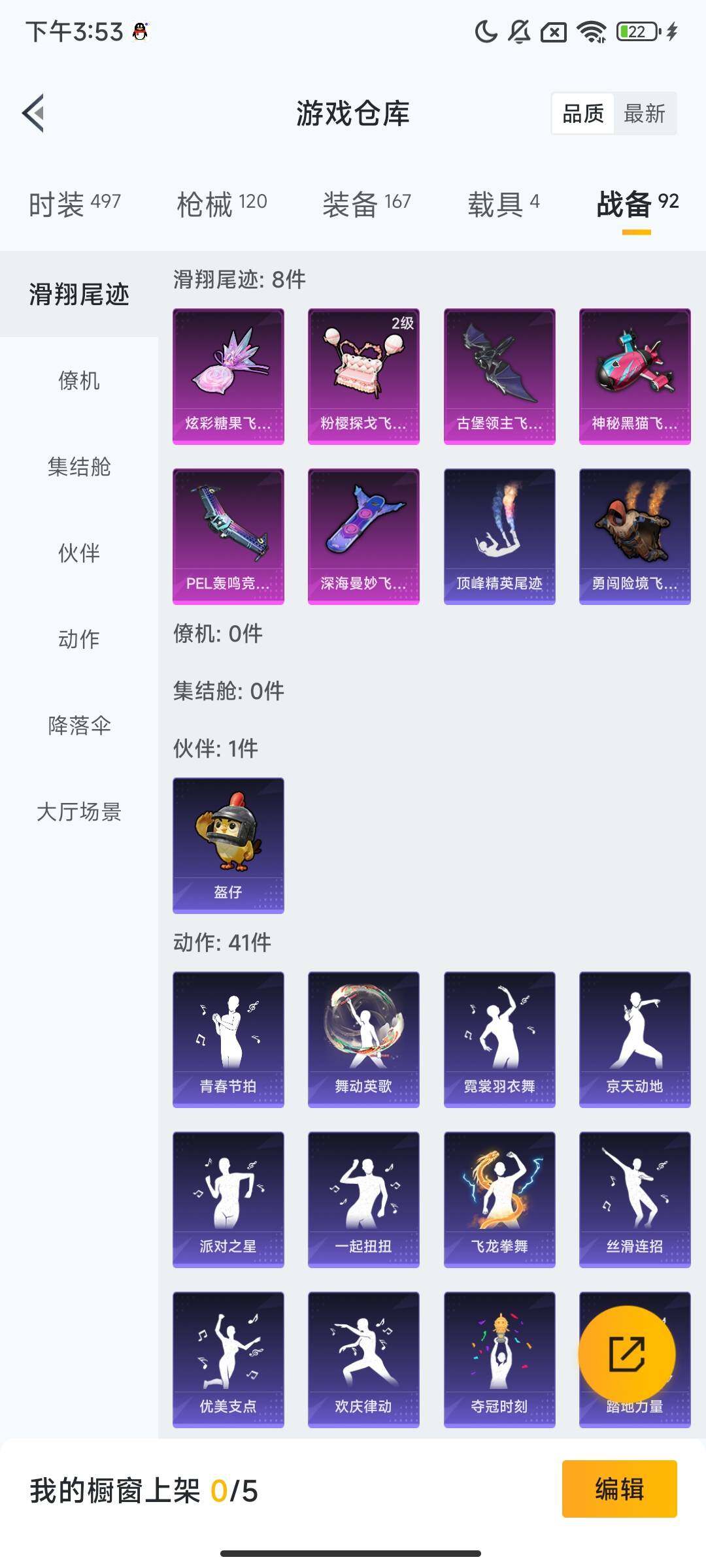View the 顶峰精英尾迹 item
Screen dimensions: 706x1568
click(499, 536)
